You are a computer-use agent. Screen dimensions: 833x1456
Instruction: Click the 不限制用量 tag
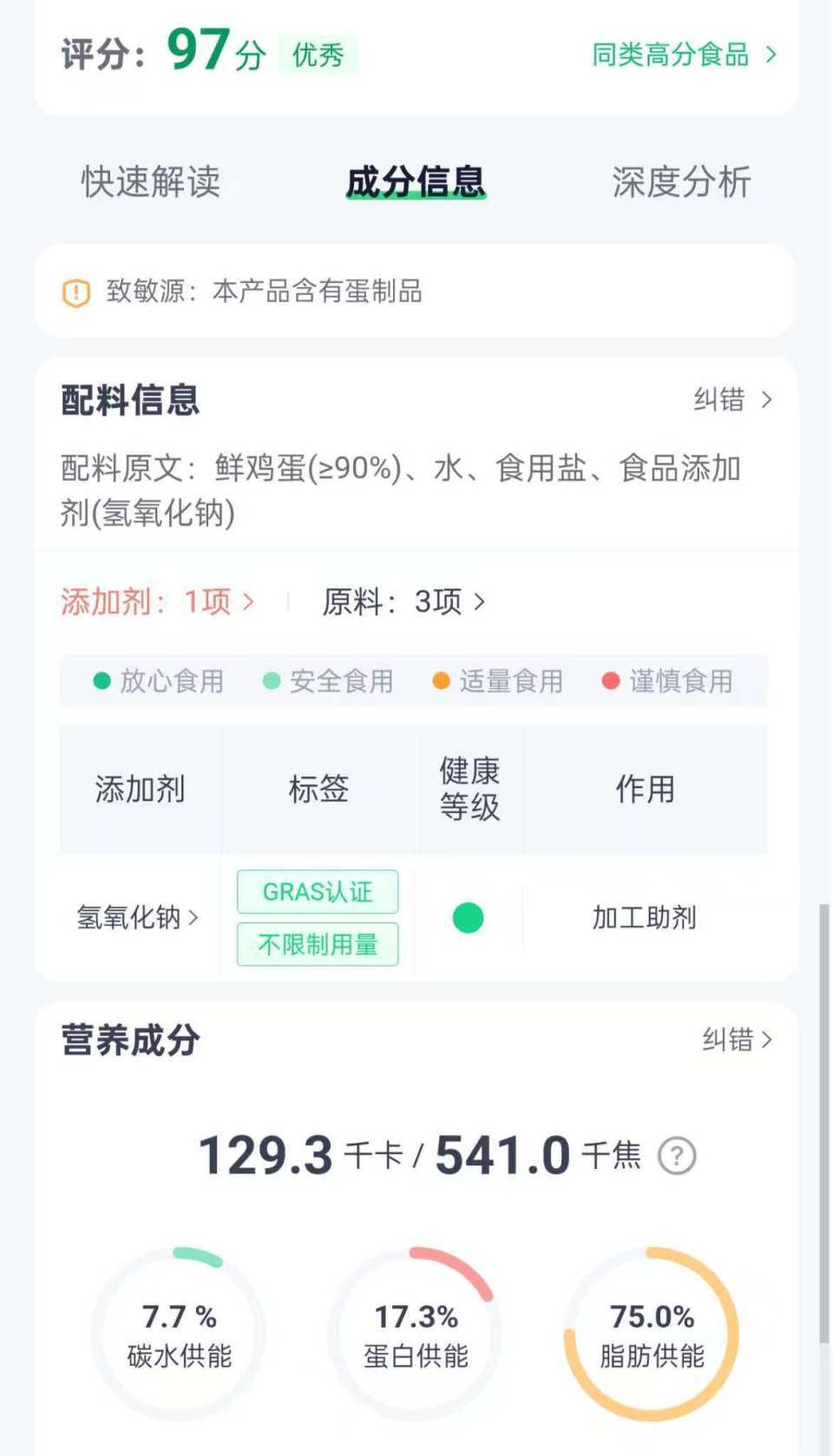317,944
